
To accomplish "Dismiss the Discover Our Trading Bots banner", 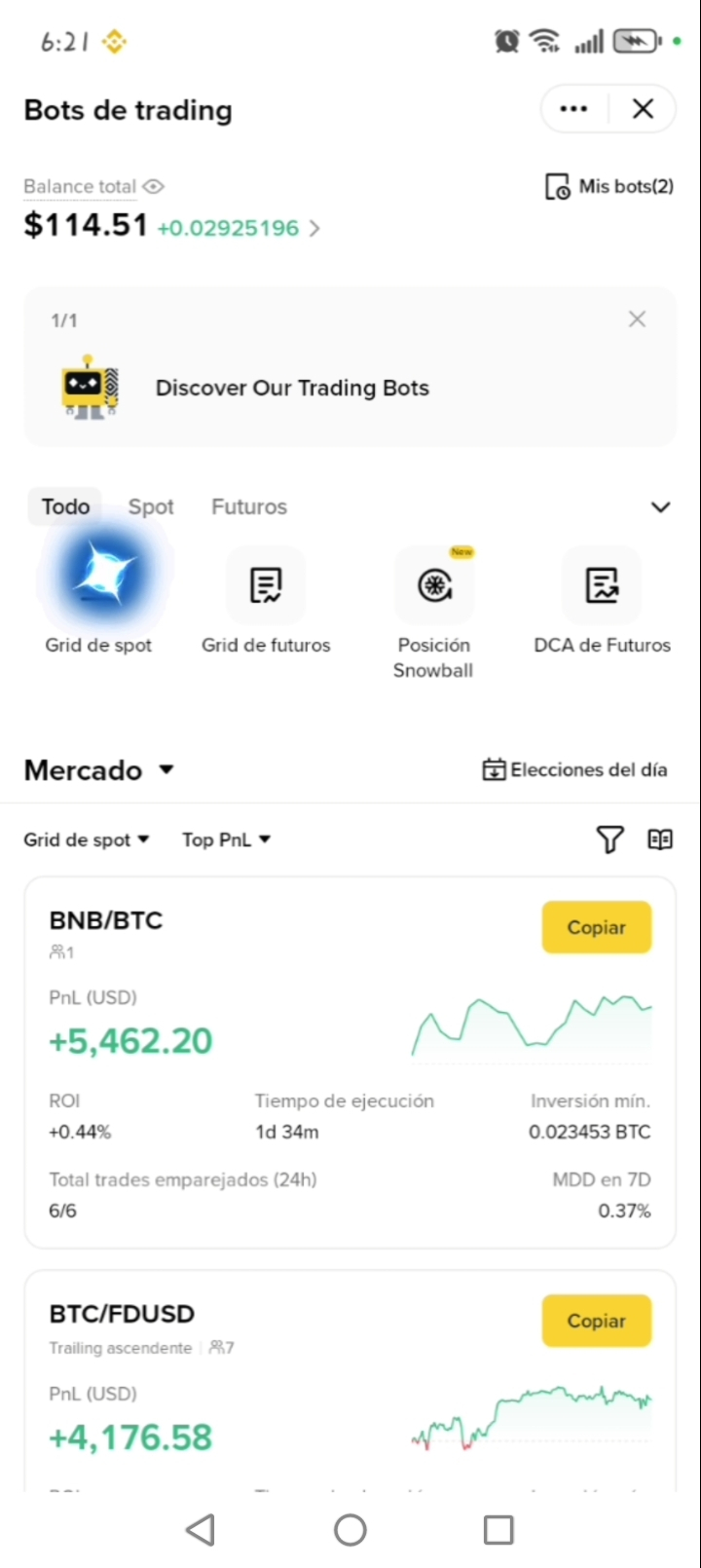I will click(x=637, y=319).
